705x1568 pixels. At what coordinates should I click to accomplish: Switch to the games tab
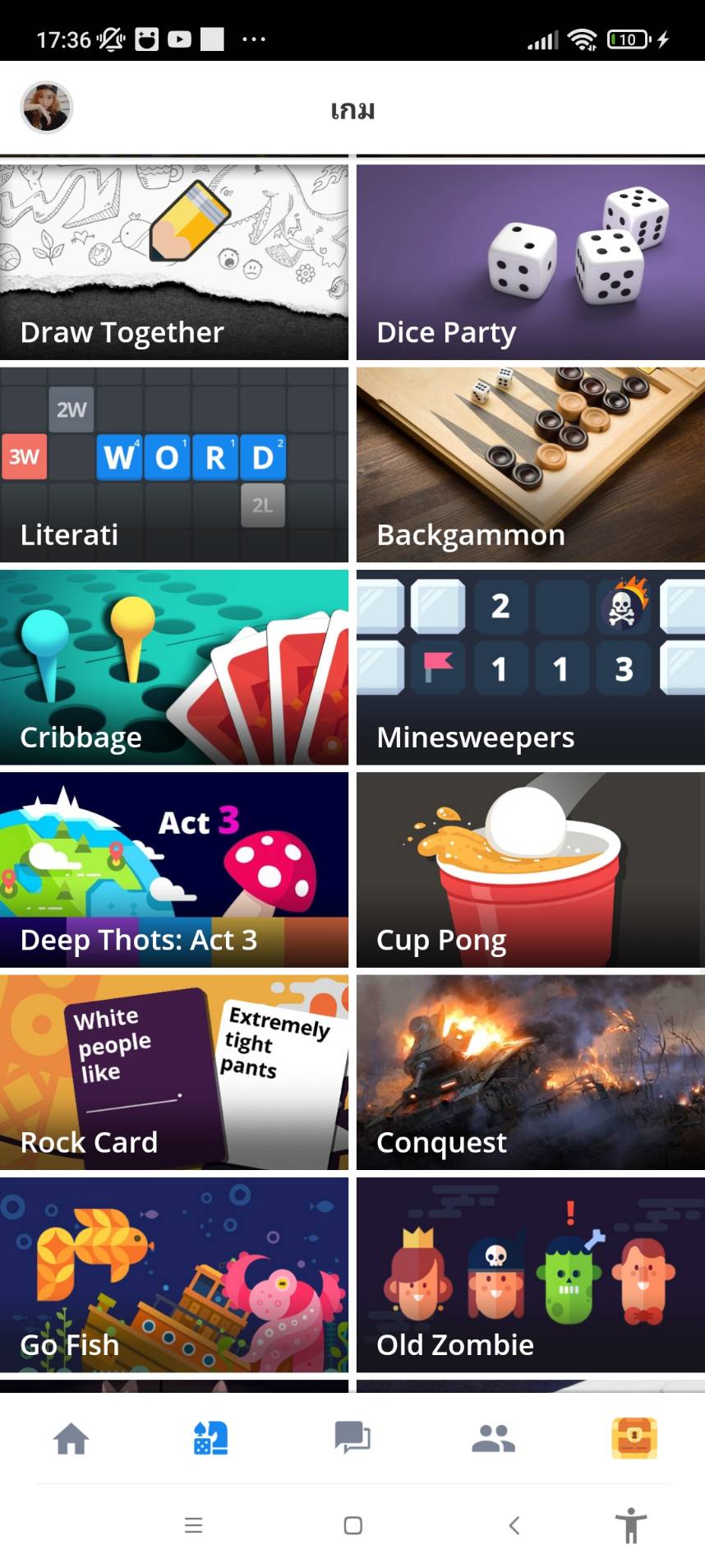click(211, 1438)
